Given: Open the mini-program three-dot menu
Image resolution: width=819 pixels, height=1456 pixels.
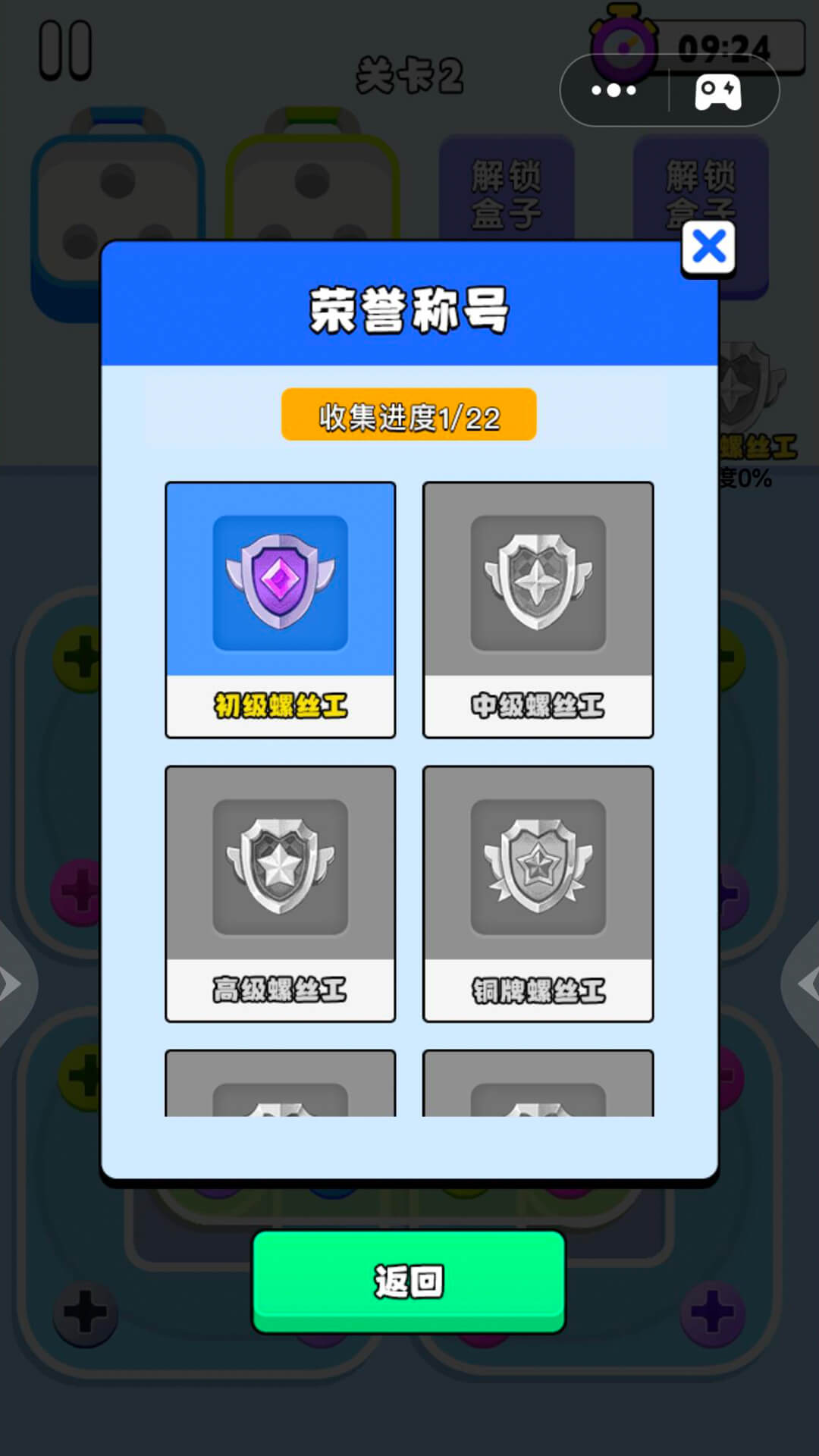Looking at the screenshot, I should pos(613,90).
